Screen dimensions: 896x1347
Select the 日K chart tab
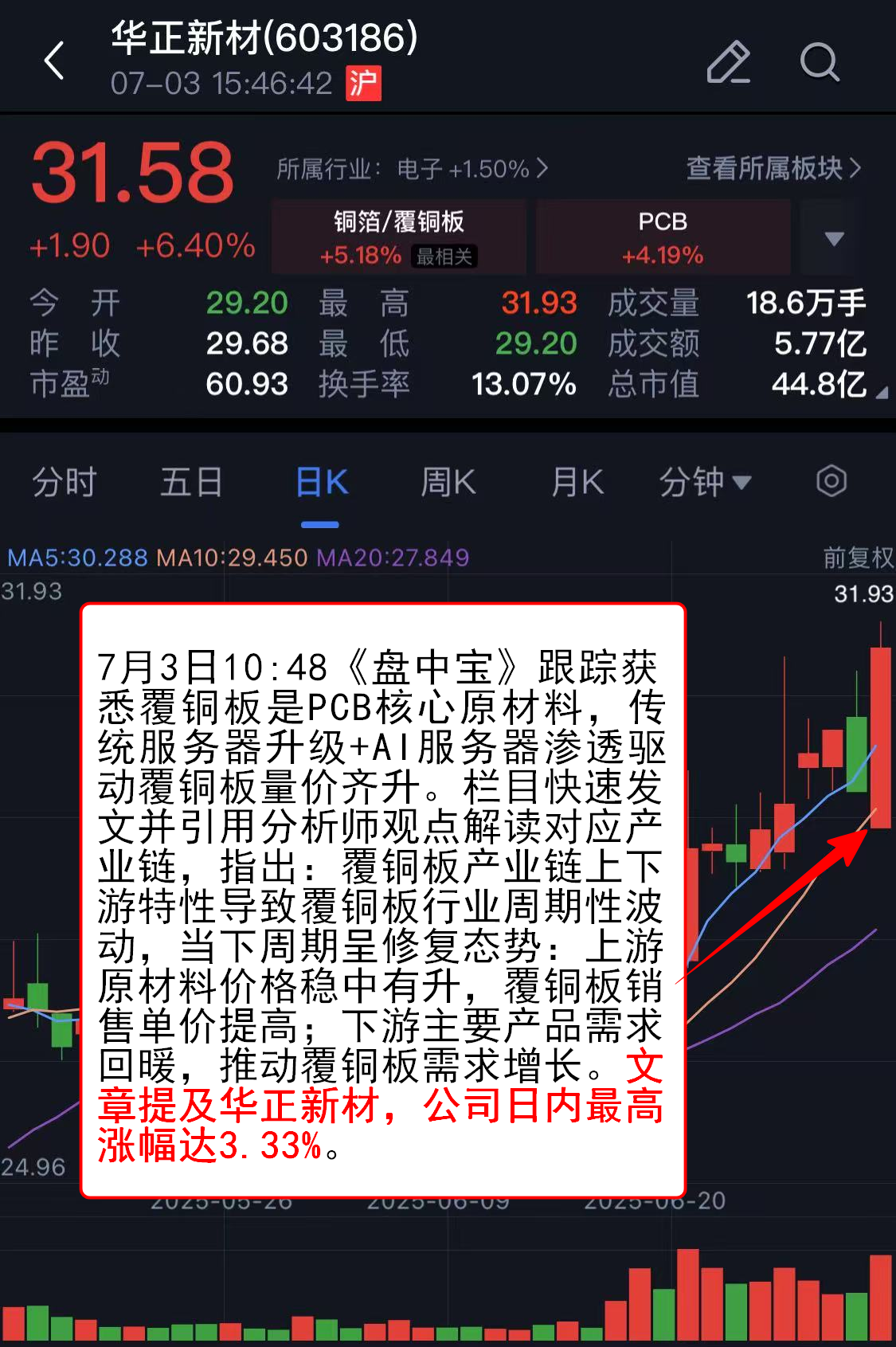click(321, 483)
